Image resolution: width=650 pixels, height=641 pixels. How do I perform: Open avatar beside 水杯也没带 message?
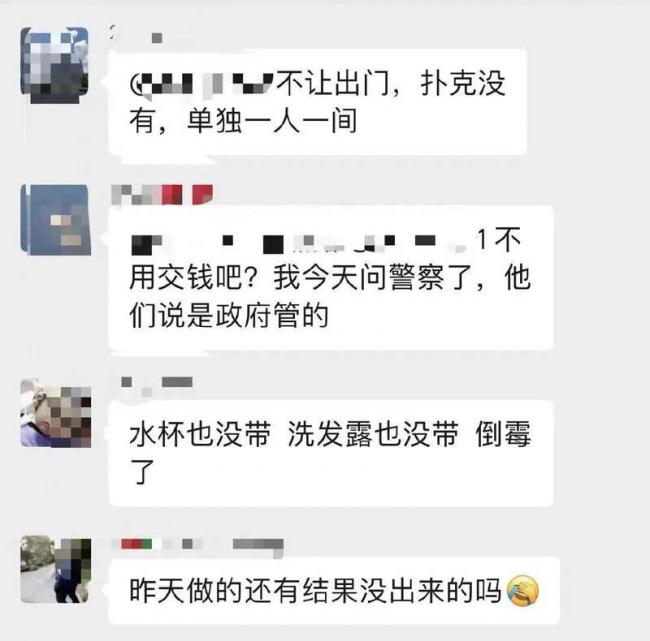tap(55, 413)
